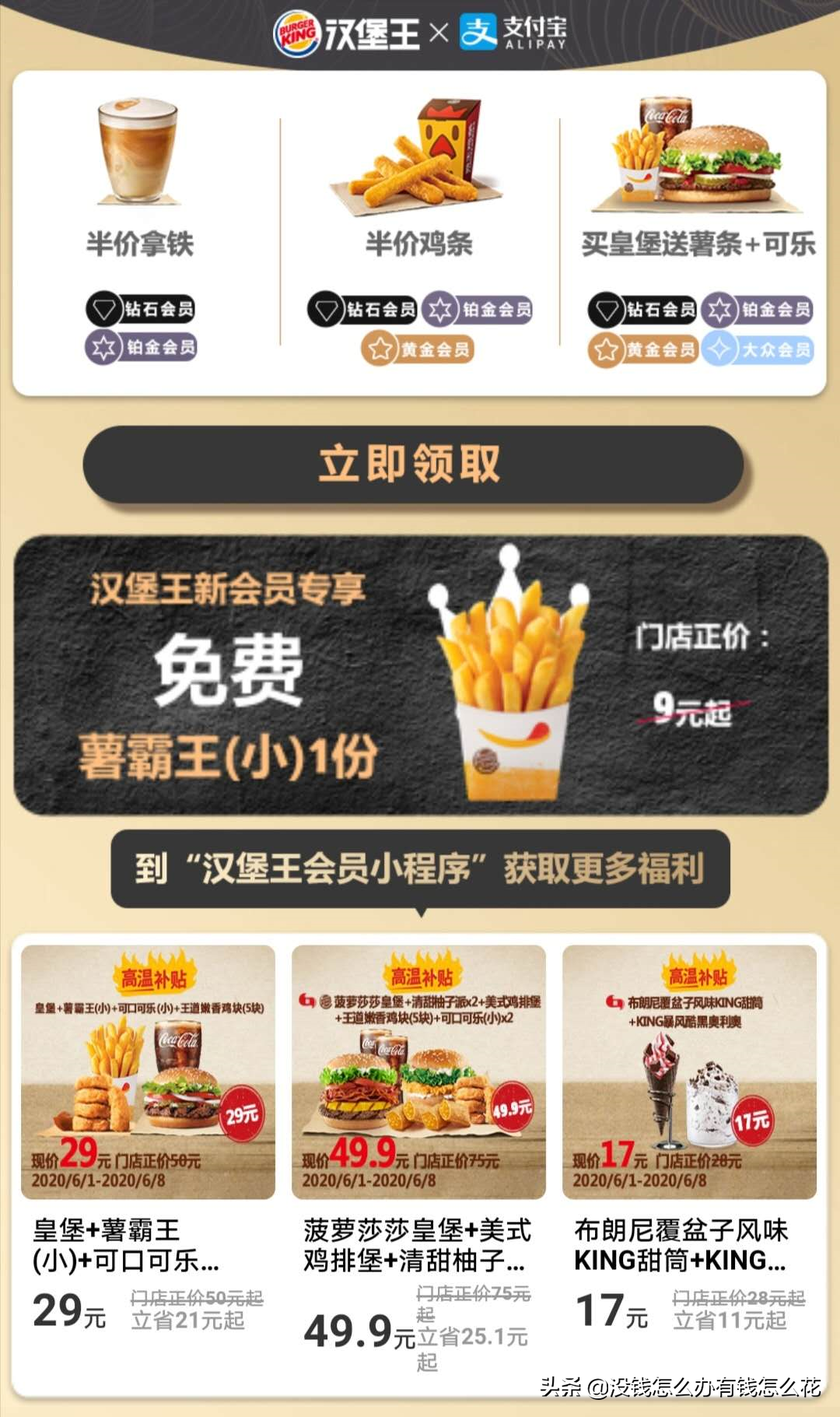The width and height of the screenshot is (840, 1417).
Task: Expand the 黄金会员 badge under 半价鸡条
Action: (420, 352)
